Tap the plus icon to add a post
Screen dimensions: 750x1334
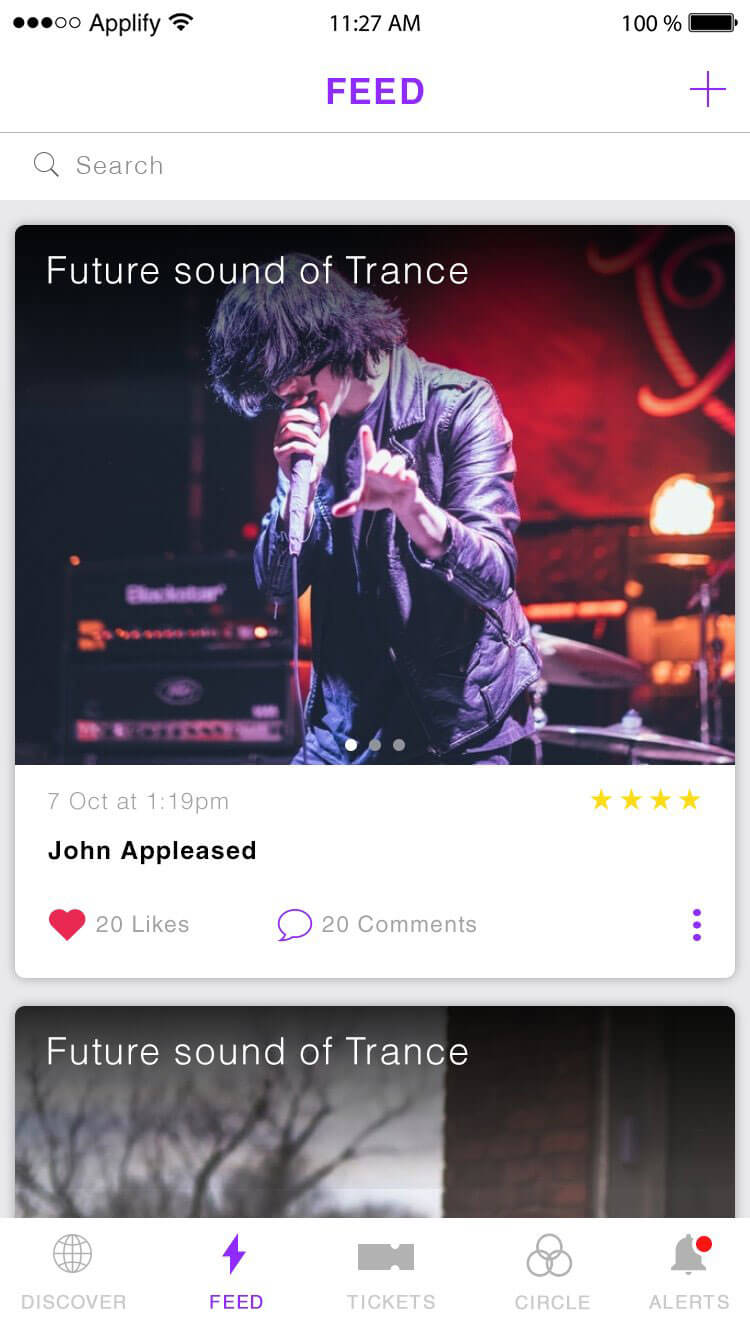point(707,90)
